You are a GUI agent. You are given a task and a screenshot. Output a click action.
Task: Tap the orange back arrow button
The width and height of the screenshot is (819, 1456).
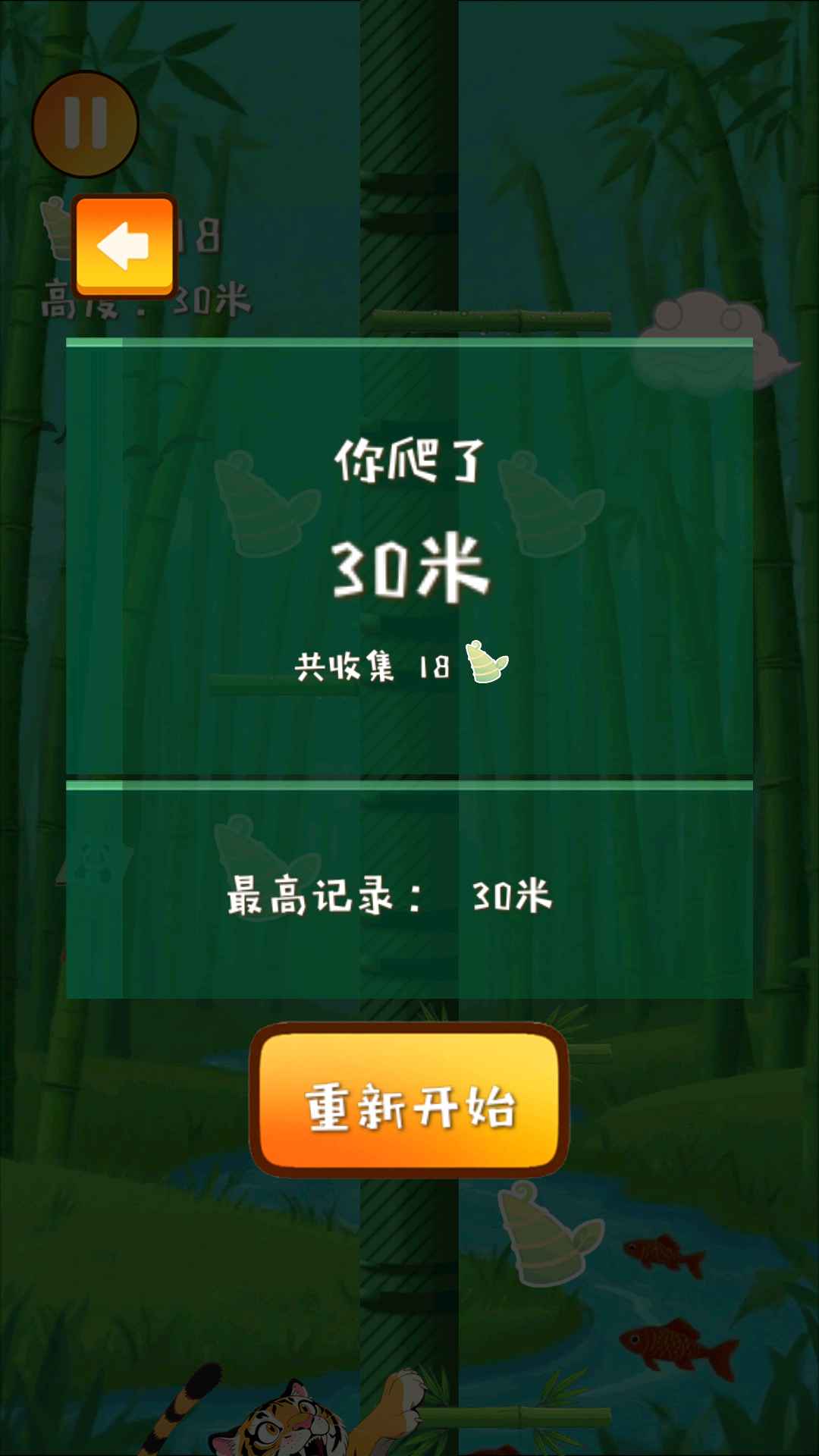(124, 246)
